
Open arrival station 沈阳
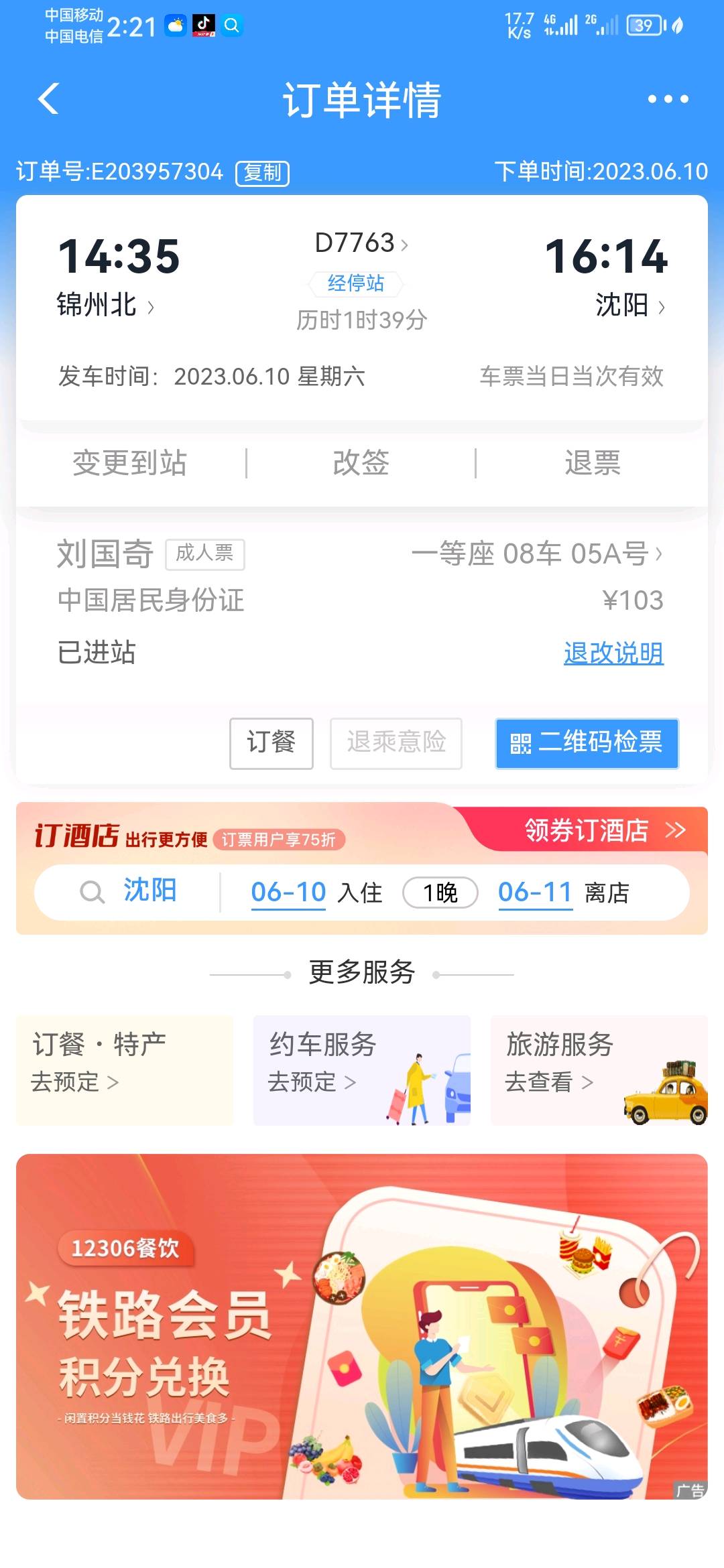click(x=629, y=306)
